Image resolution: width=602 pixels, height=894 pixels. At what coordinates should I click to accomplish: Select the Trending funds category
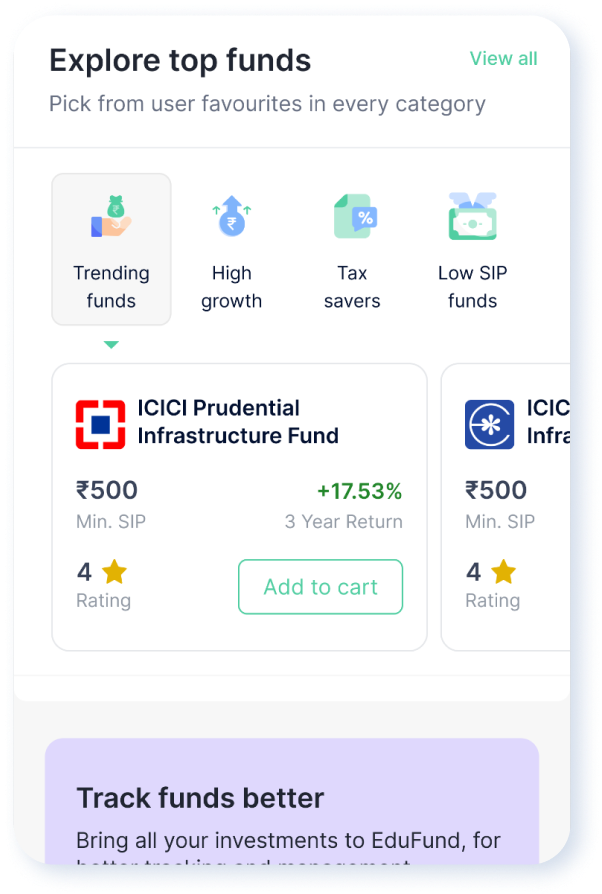[111, 250]
